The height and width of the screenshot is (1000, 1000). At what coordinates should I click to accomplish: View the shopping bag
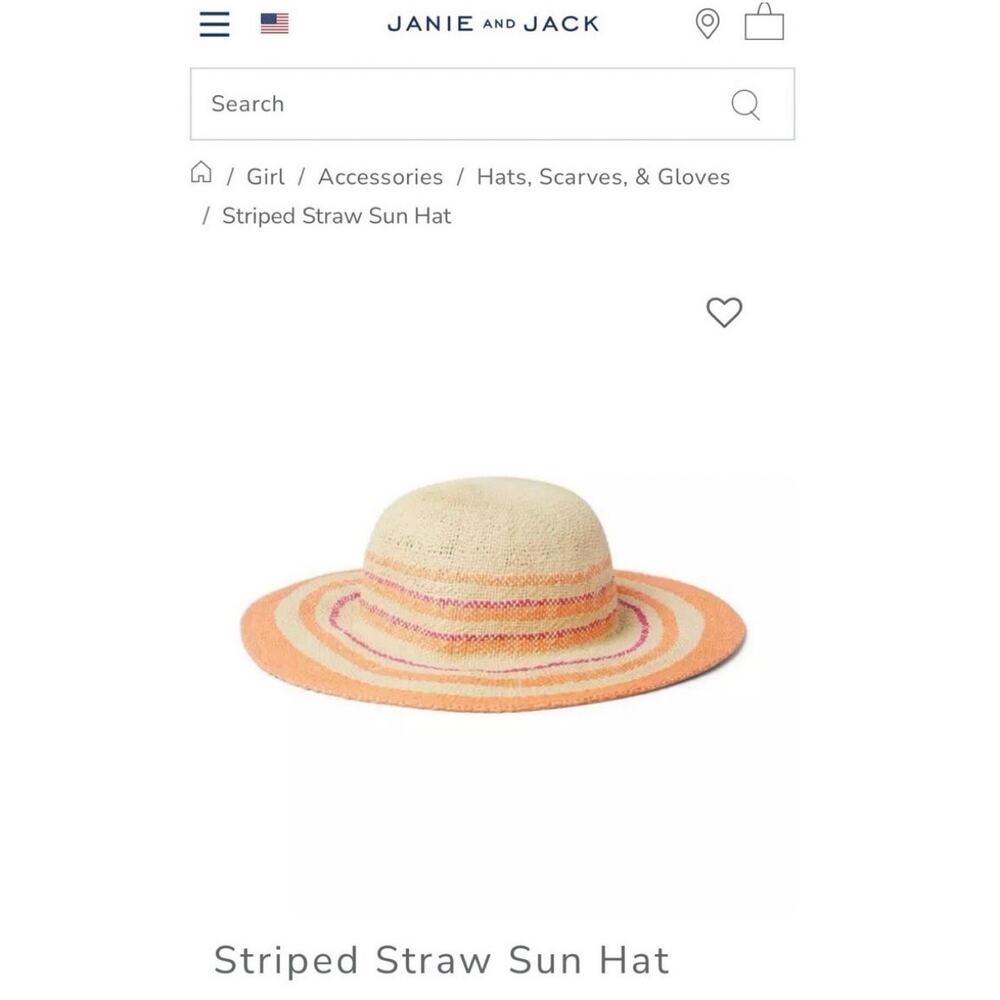tap(764, 22)
